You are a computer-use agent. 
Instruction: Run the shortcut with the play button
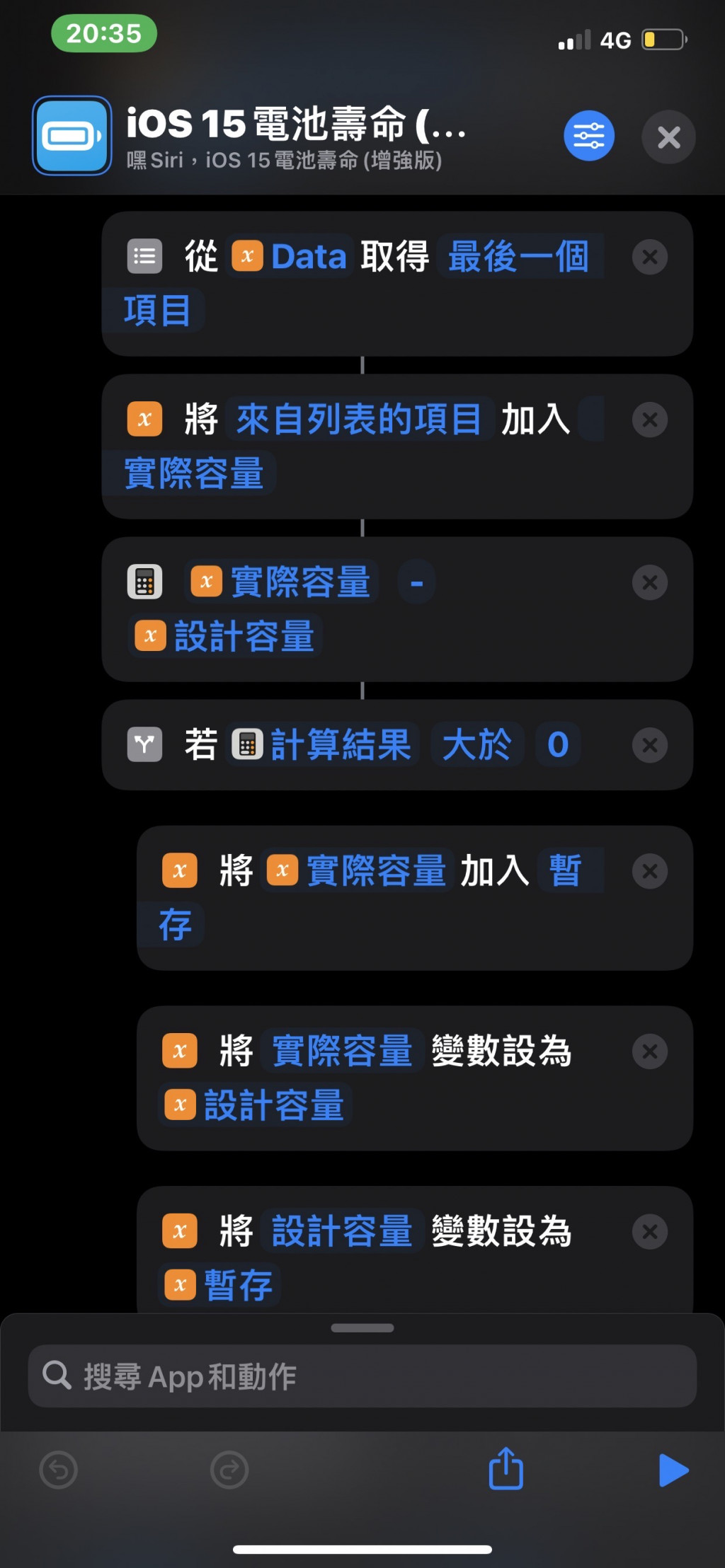click(x=672, y=1470)
